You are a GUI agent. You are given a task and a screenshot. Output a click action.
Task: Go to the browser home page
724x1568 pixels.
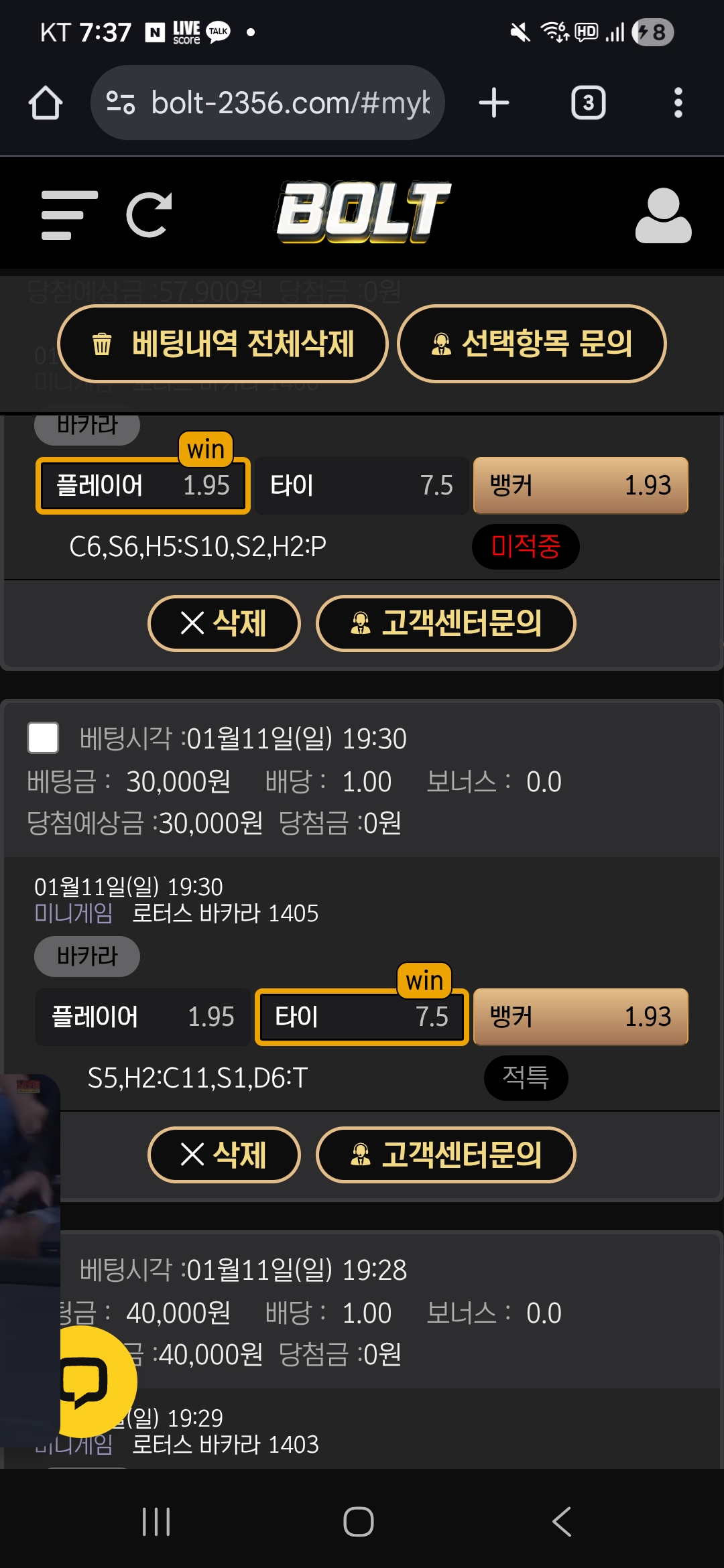(46, 103)
